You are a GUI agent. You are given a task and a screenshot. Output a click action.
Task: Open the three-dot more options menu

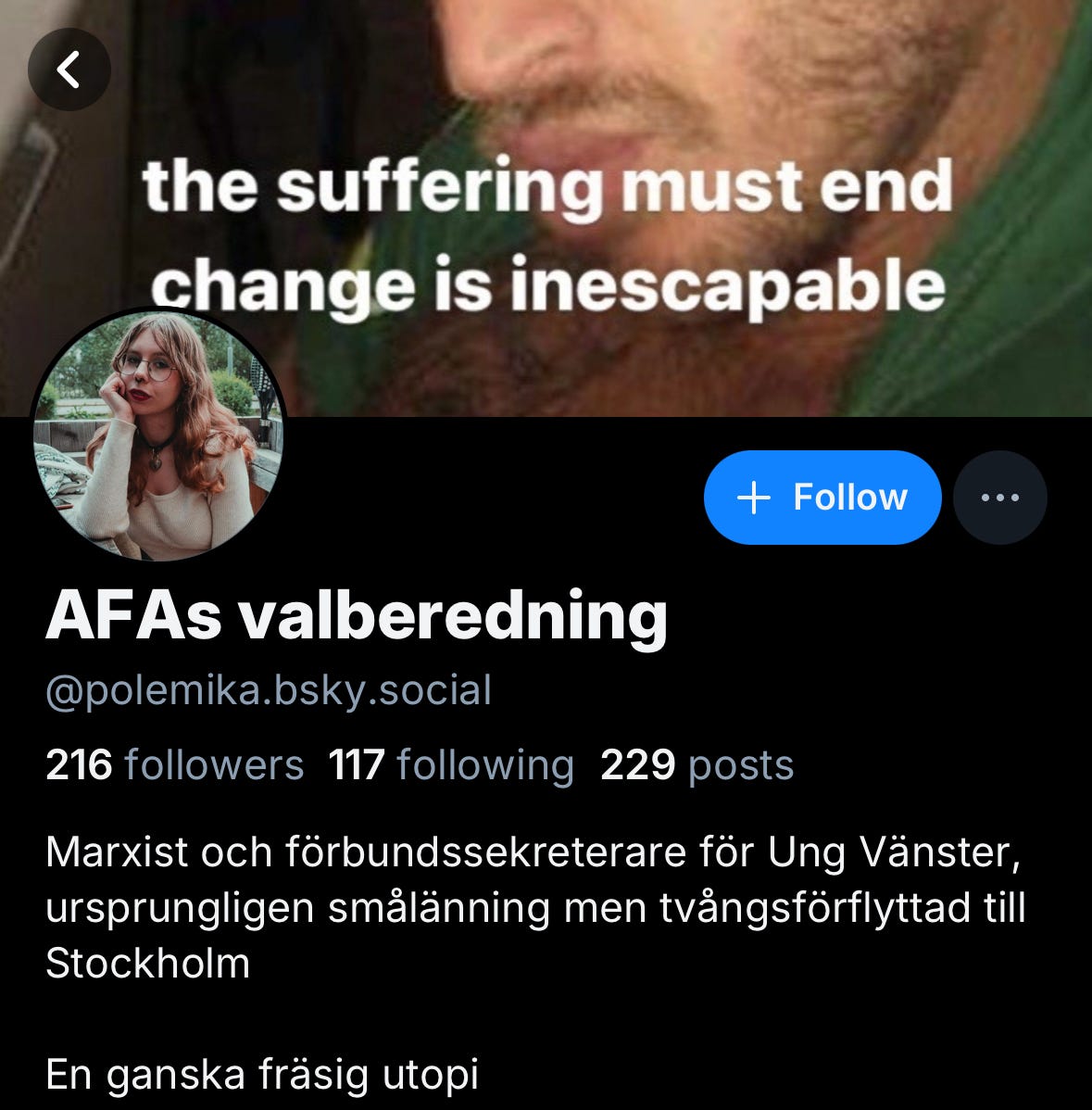tap(999, 498)
